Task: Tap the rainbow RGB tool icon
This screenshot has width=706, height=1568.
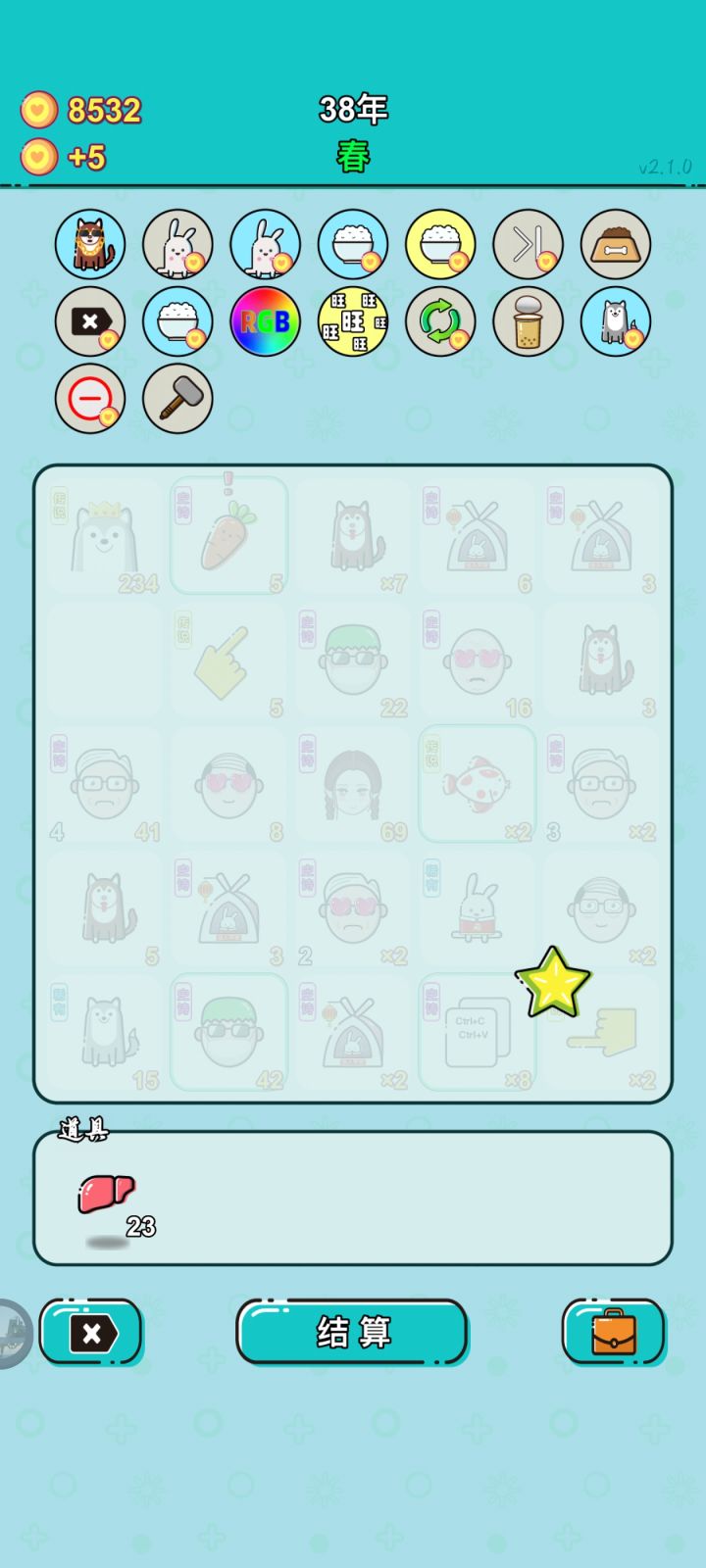Action: point(265,321)
